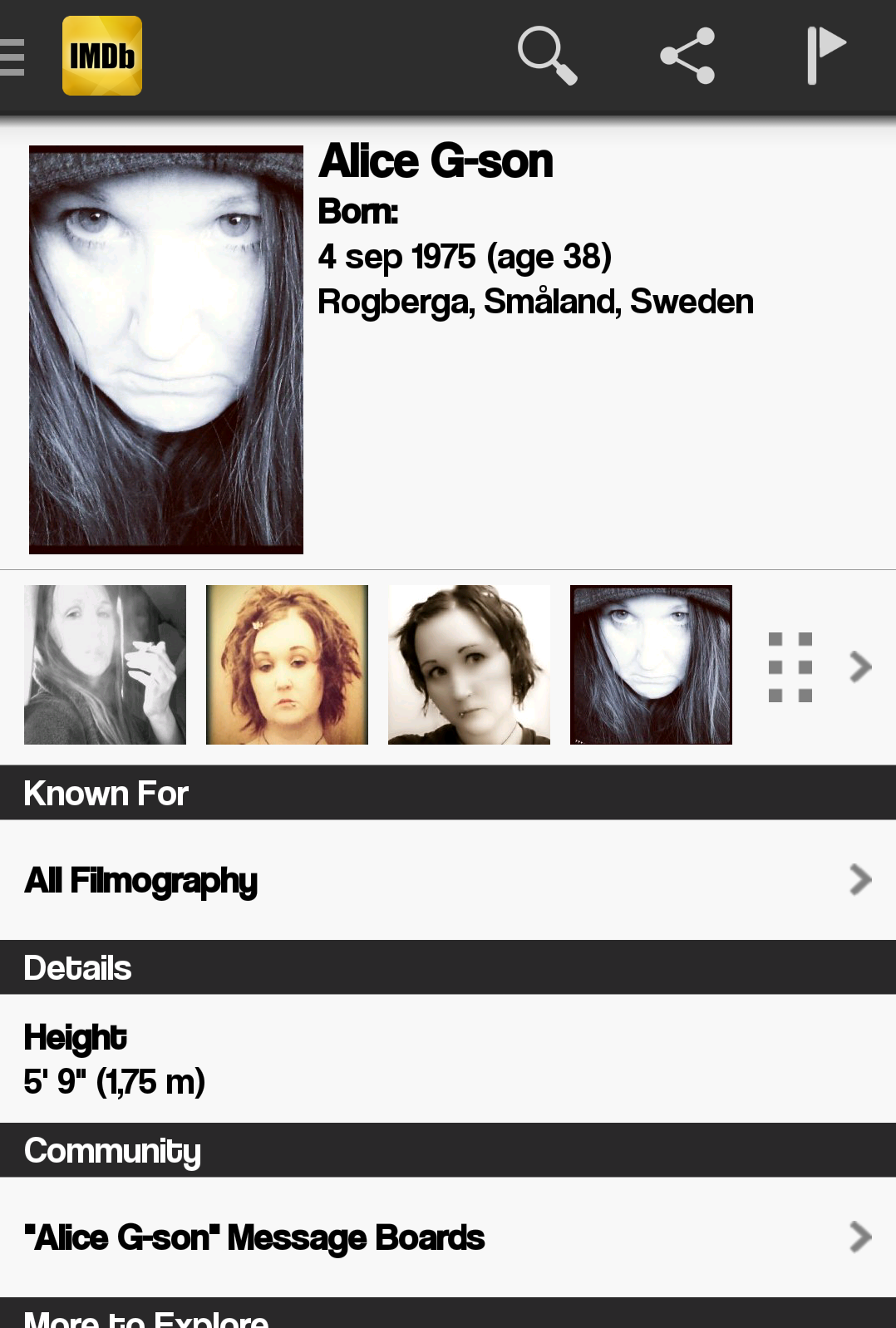Viewport: 896px width, 1328px height.
Task: Open the navigation drawer menu
Action: [x=12, y=57]
